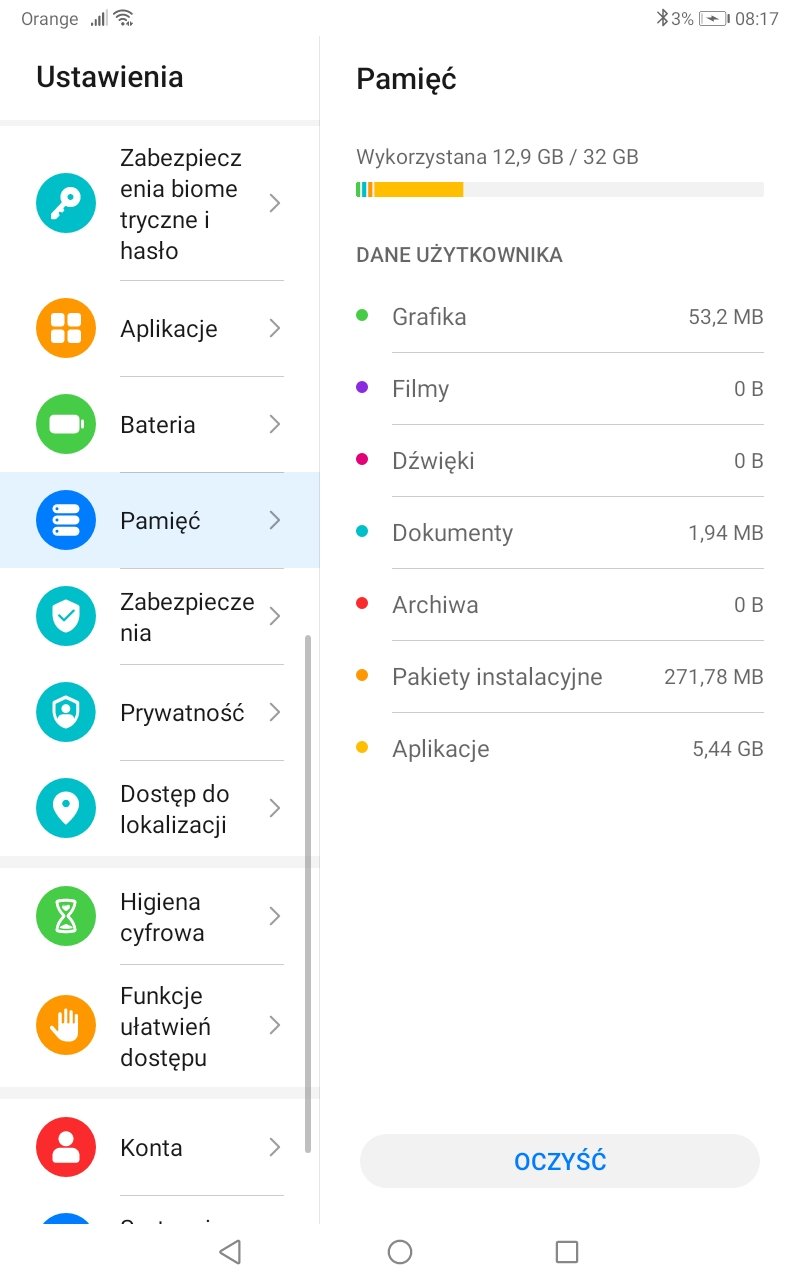This screenshot has width=800, height=1280.
Task: Open the Zabezpieczenia settings row
Action: coord(160,617)
